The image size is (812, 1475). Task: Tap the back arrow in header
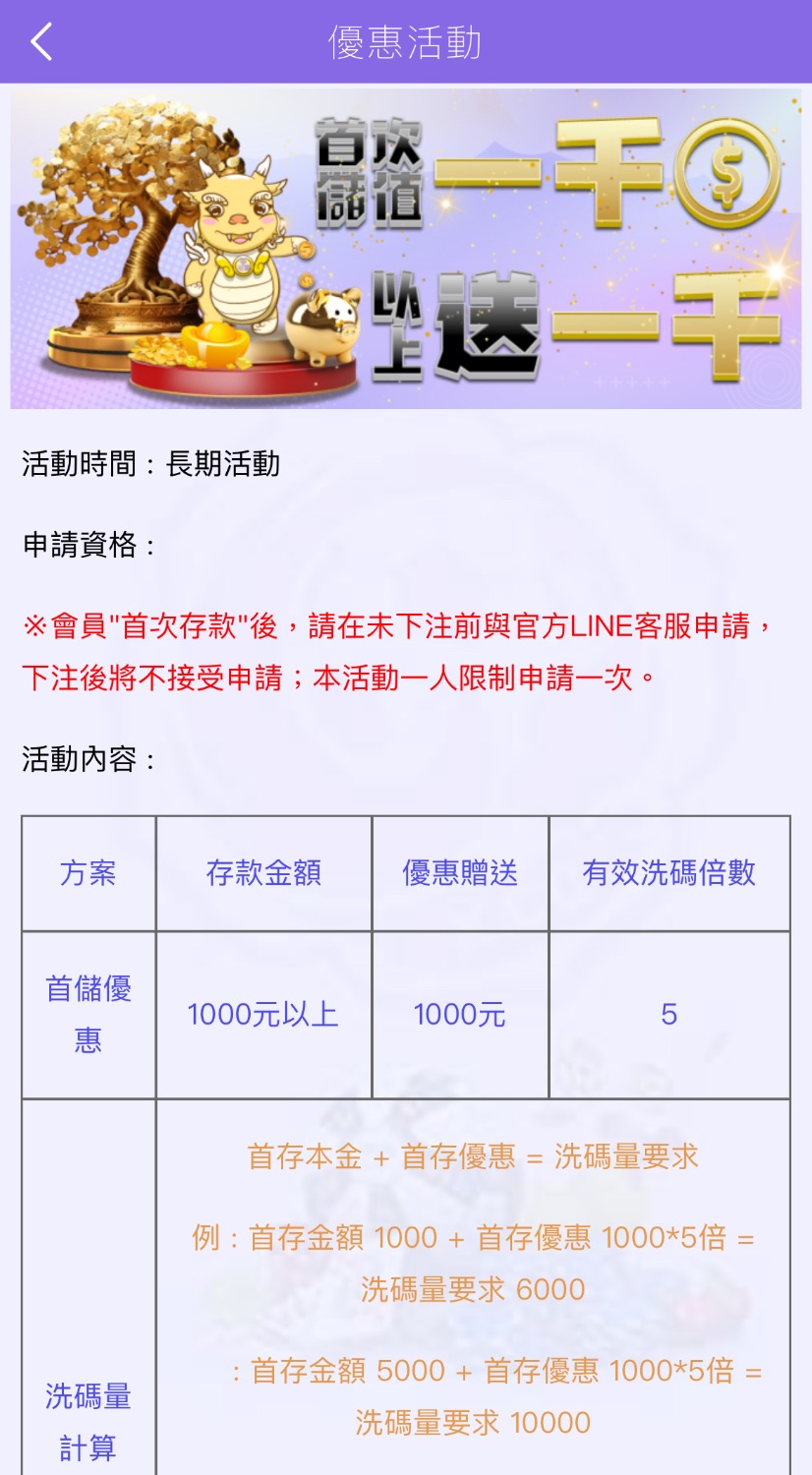(x=41, y=42)
